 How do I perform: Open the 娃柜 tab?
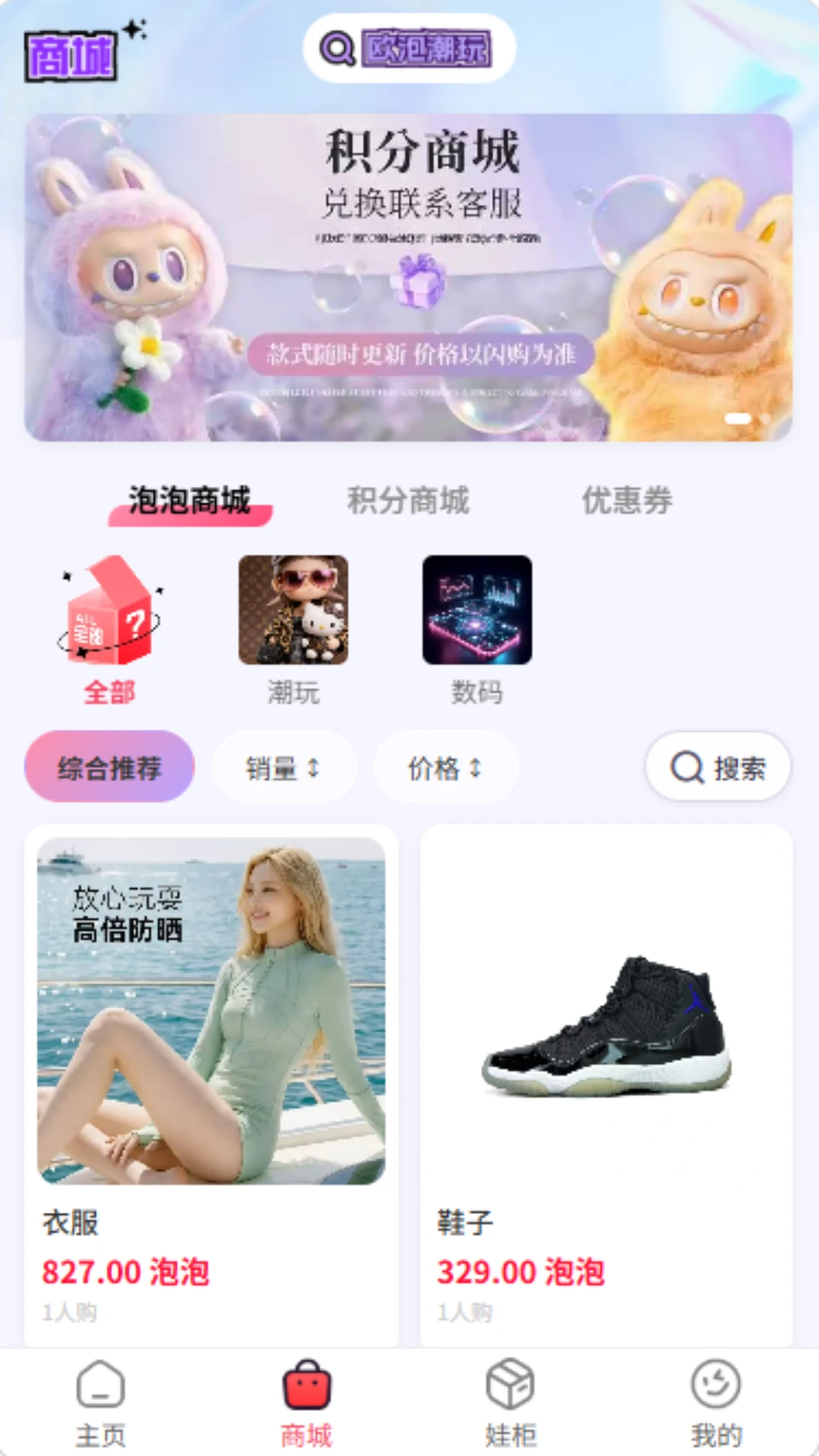510,1403
